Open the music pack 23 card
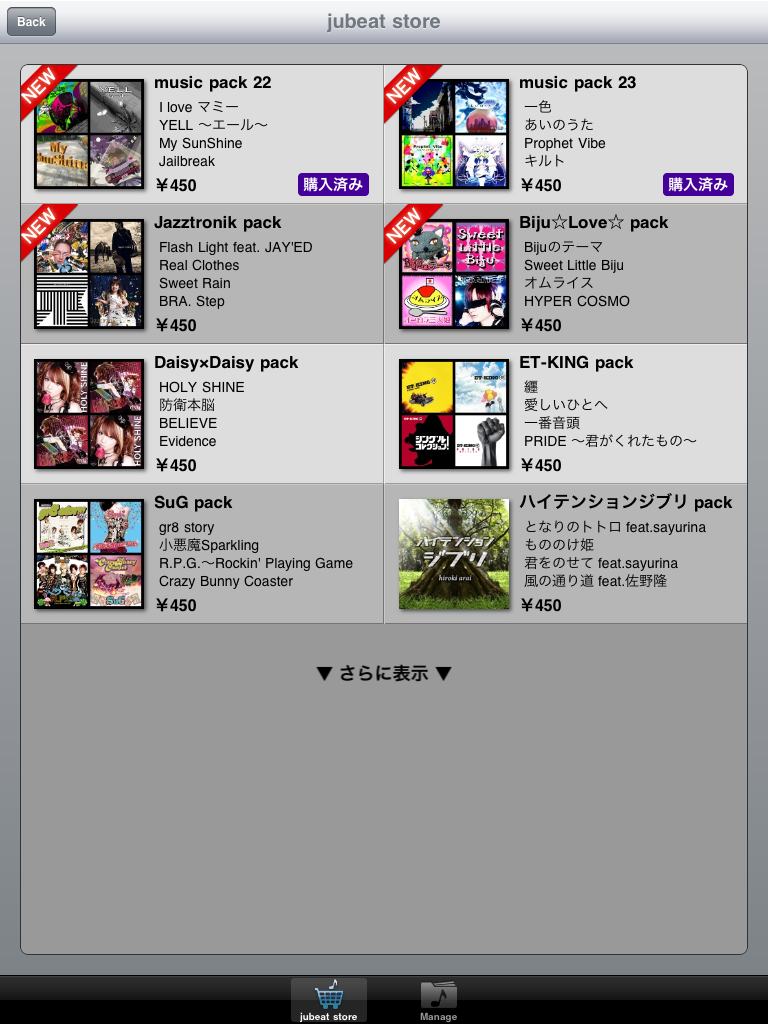The height and width of the screenshot is (1024, 768). 566,134
